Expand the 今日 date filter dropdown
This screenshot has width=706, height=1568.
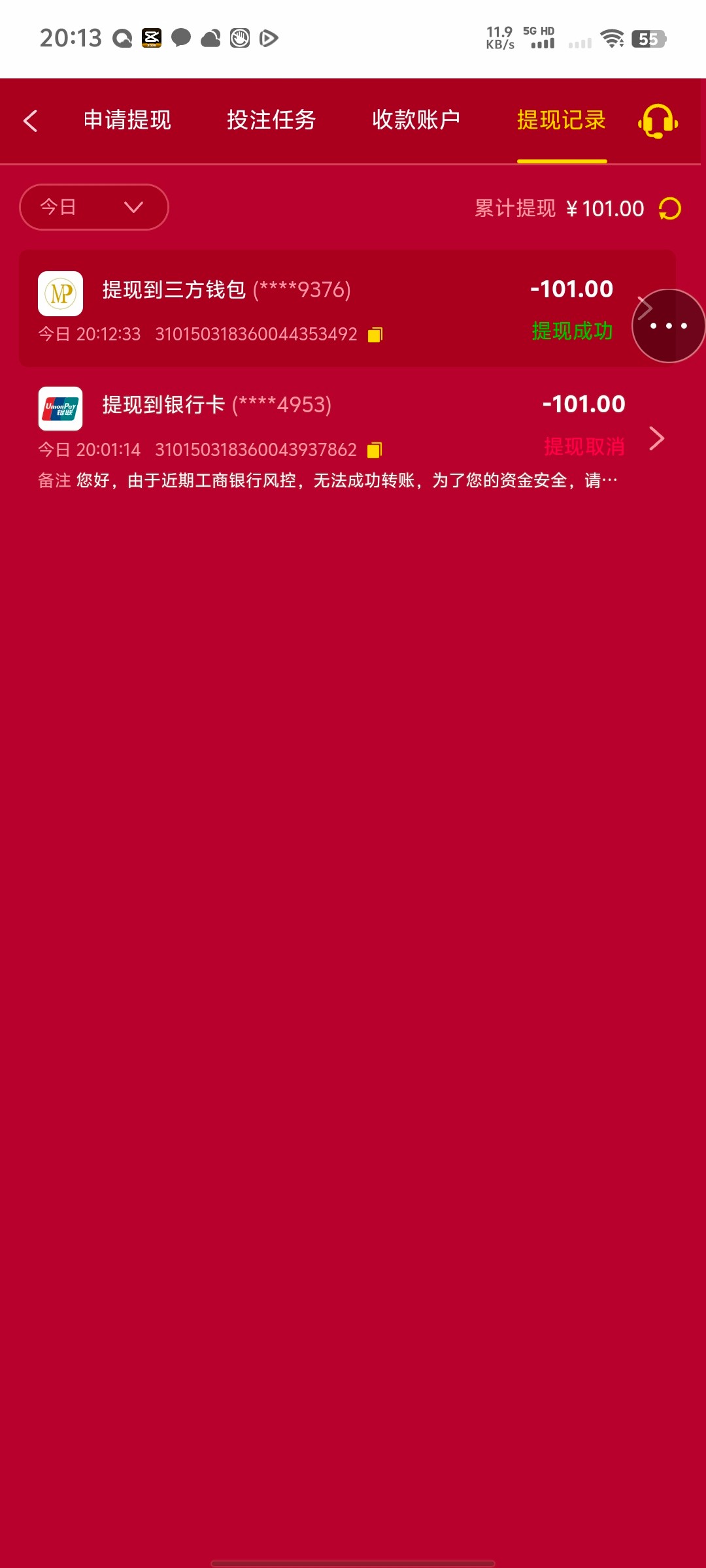(94, 207)
